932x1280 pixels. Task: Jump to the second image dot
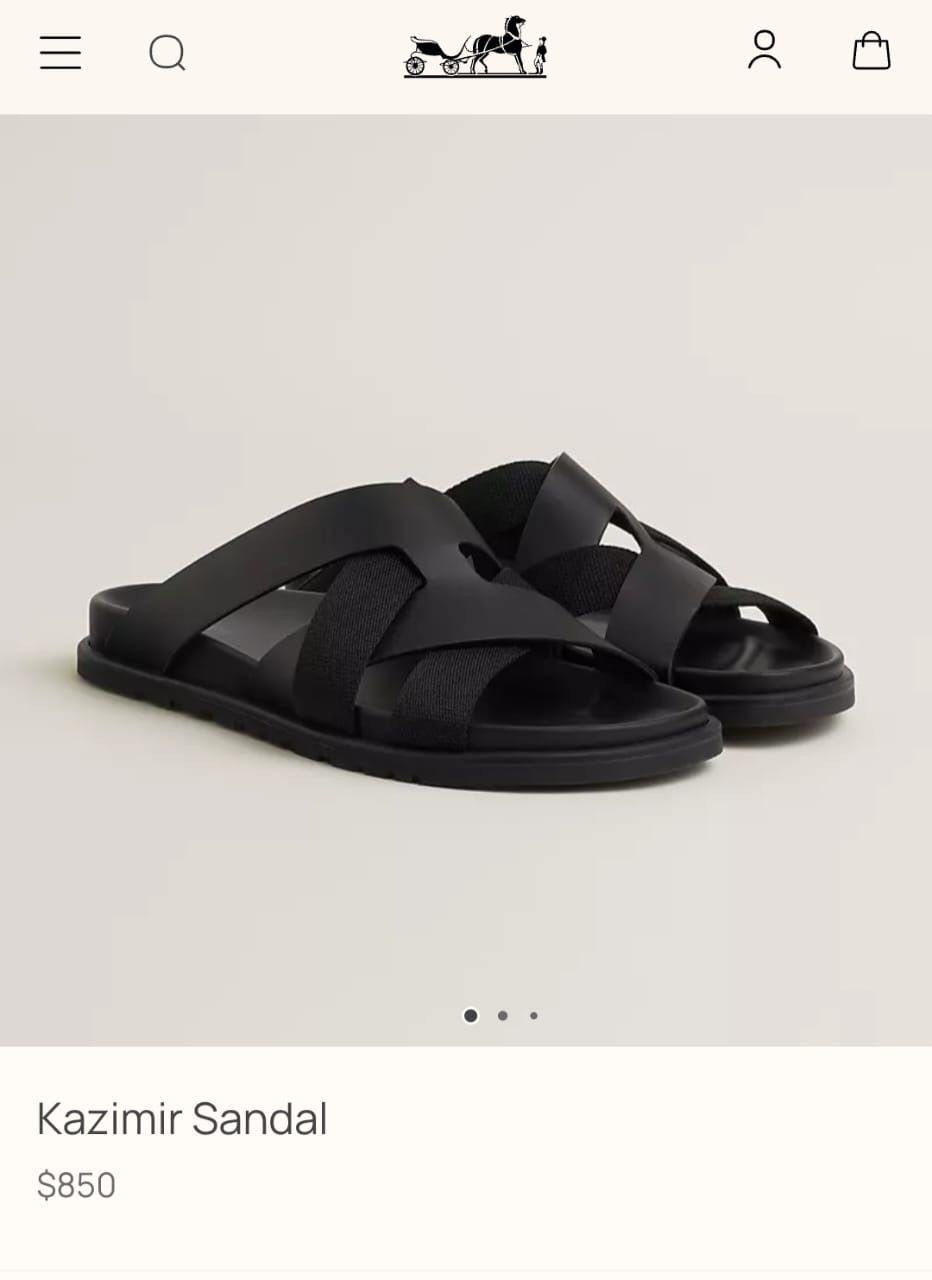pyautogui.click(x=502, y=1016)
